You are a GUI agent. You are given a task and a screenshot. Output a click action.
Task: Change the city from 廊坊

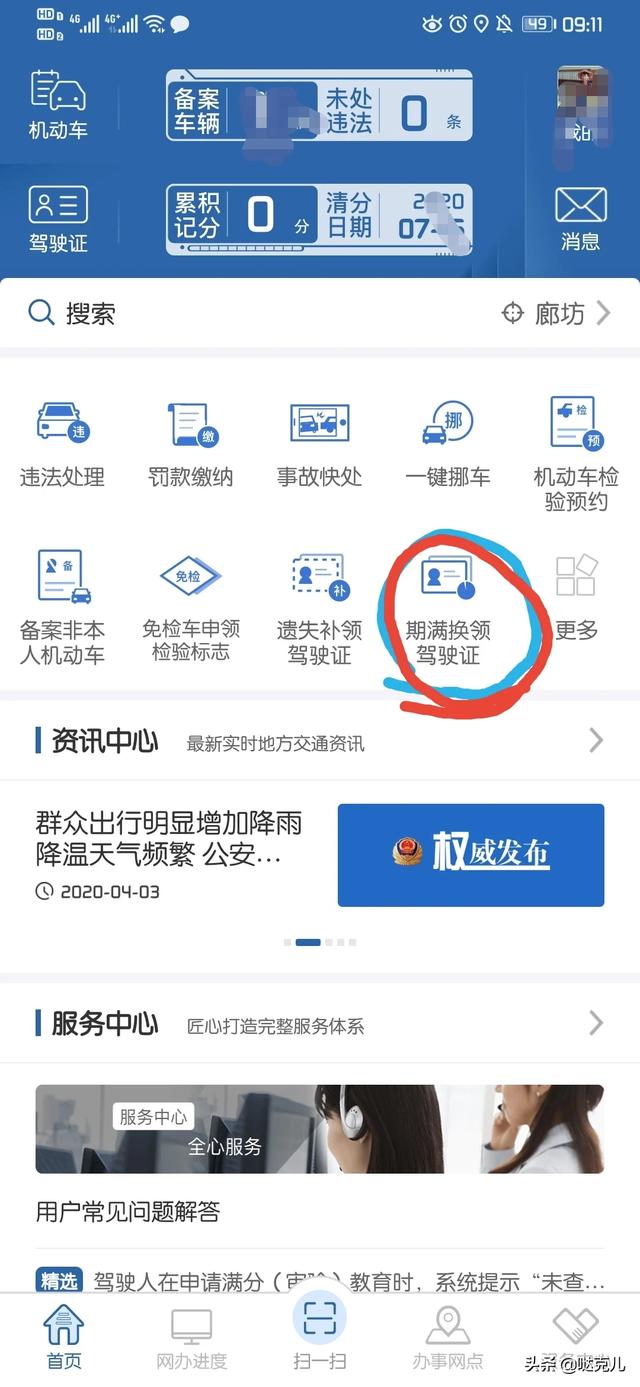[556, 313]
